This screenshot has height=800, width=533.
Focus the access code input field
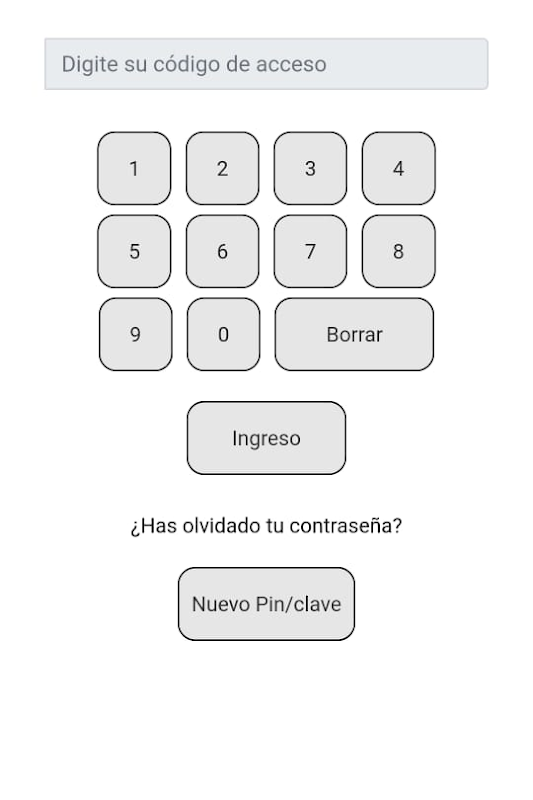click(x=266, y=64)
